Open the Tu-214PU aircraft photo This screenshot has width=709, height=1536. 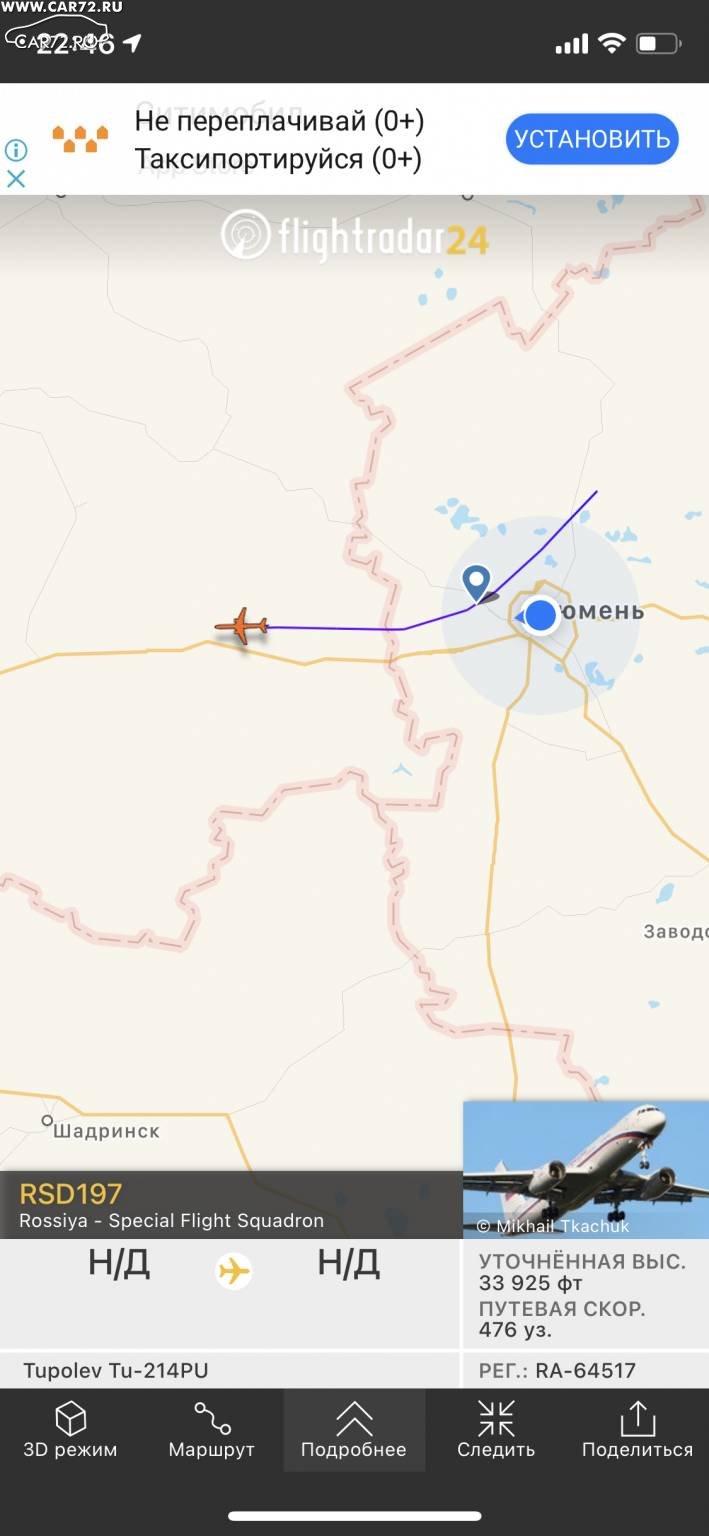586,1169
